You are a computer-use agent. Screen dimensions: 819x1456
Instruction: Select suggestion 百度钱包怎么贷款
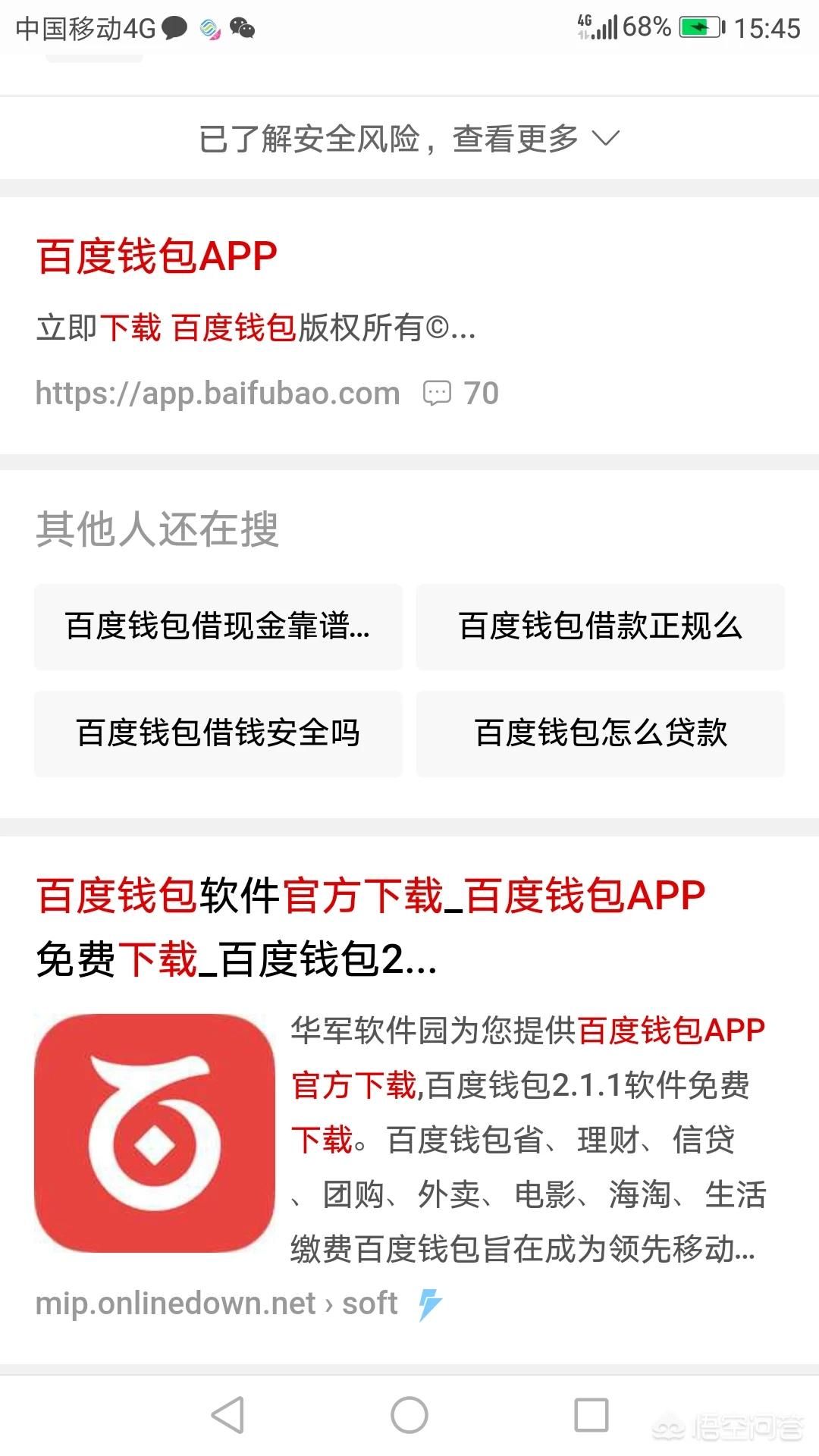(x=601, y=733)
